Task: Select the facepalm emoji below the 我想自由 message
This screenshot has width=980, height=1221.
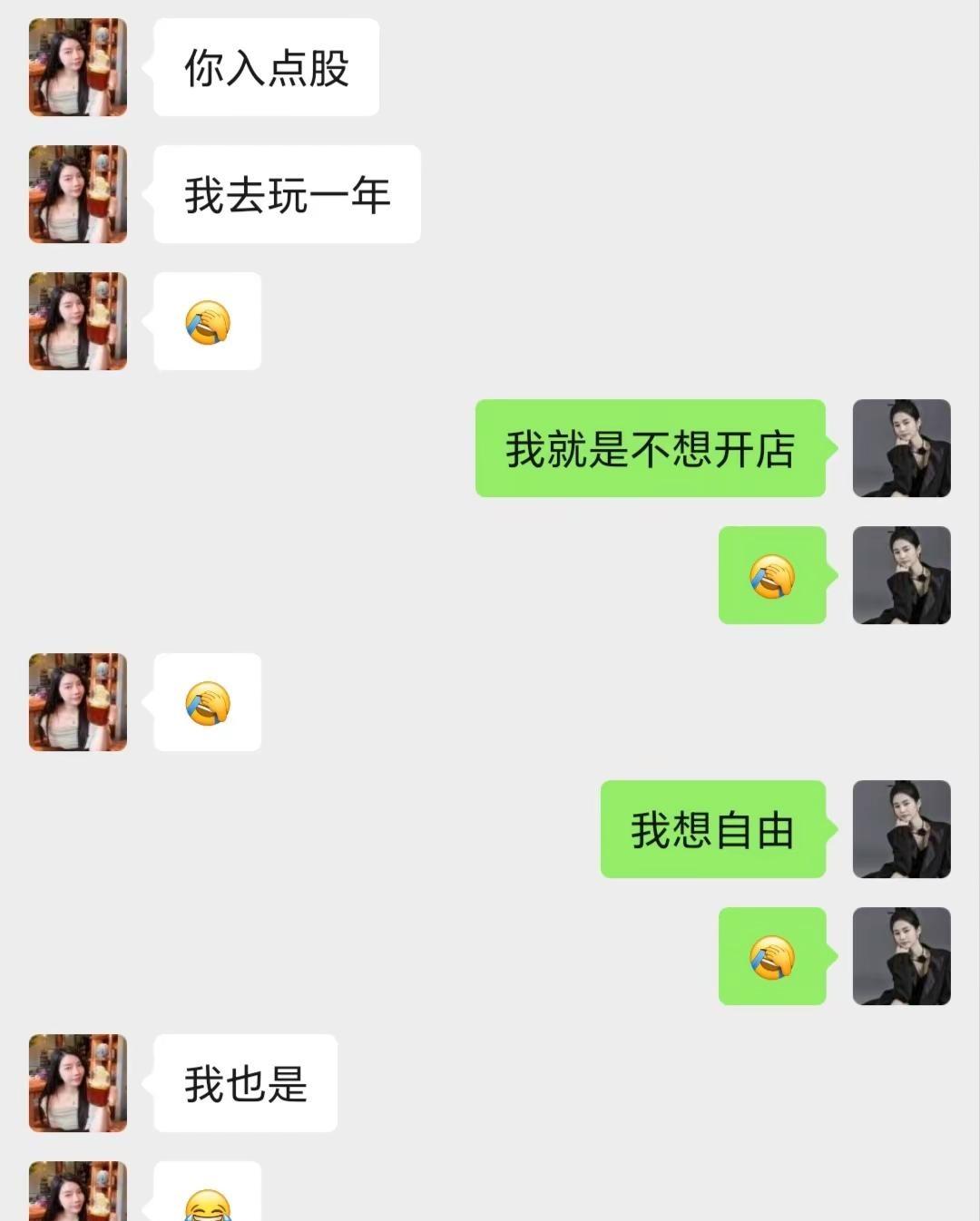Action: click(x=771, y=957)
